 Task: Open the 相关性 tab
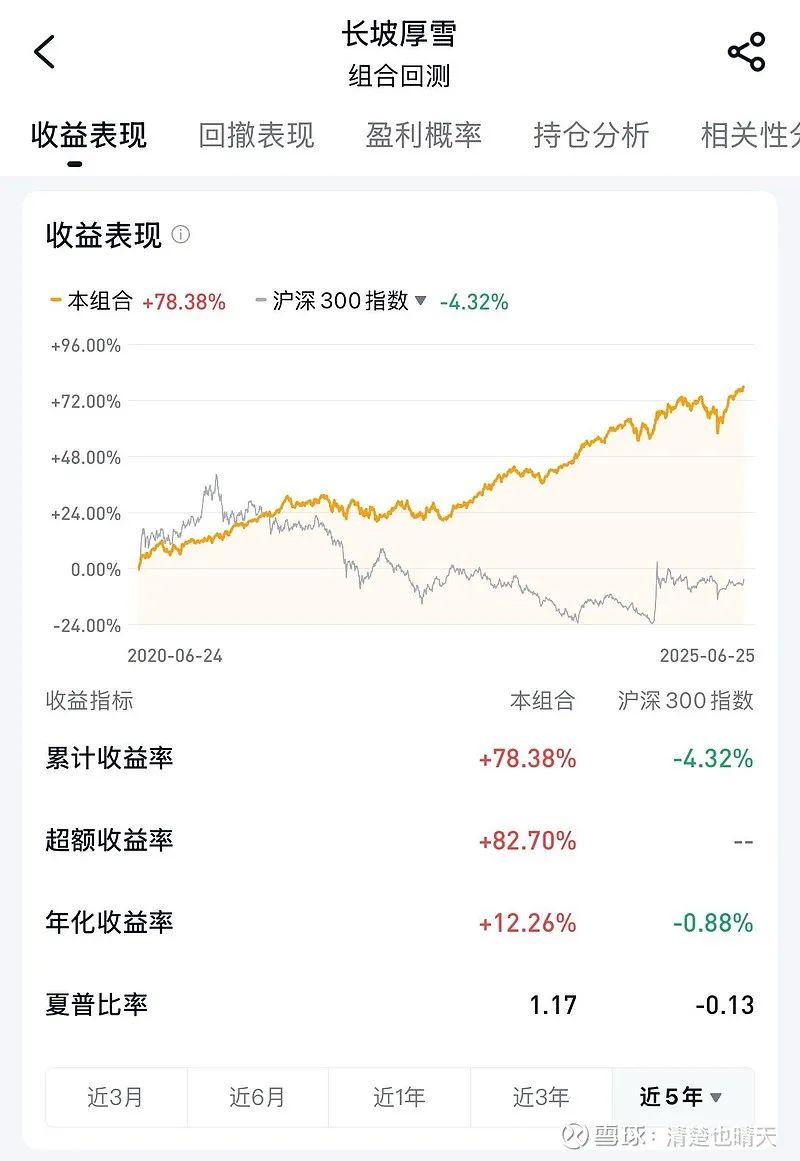(750, 135)
